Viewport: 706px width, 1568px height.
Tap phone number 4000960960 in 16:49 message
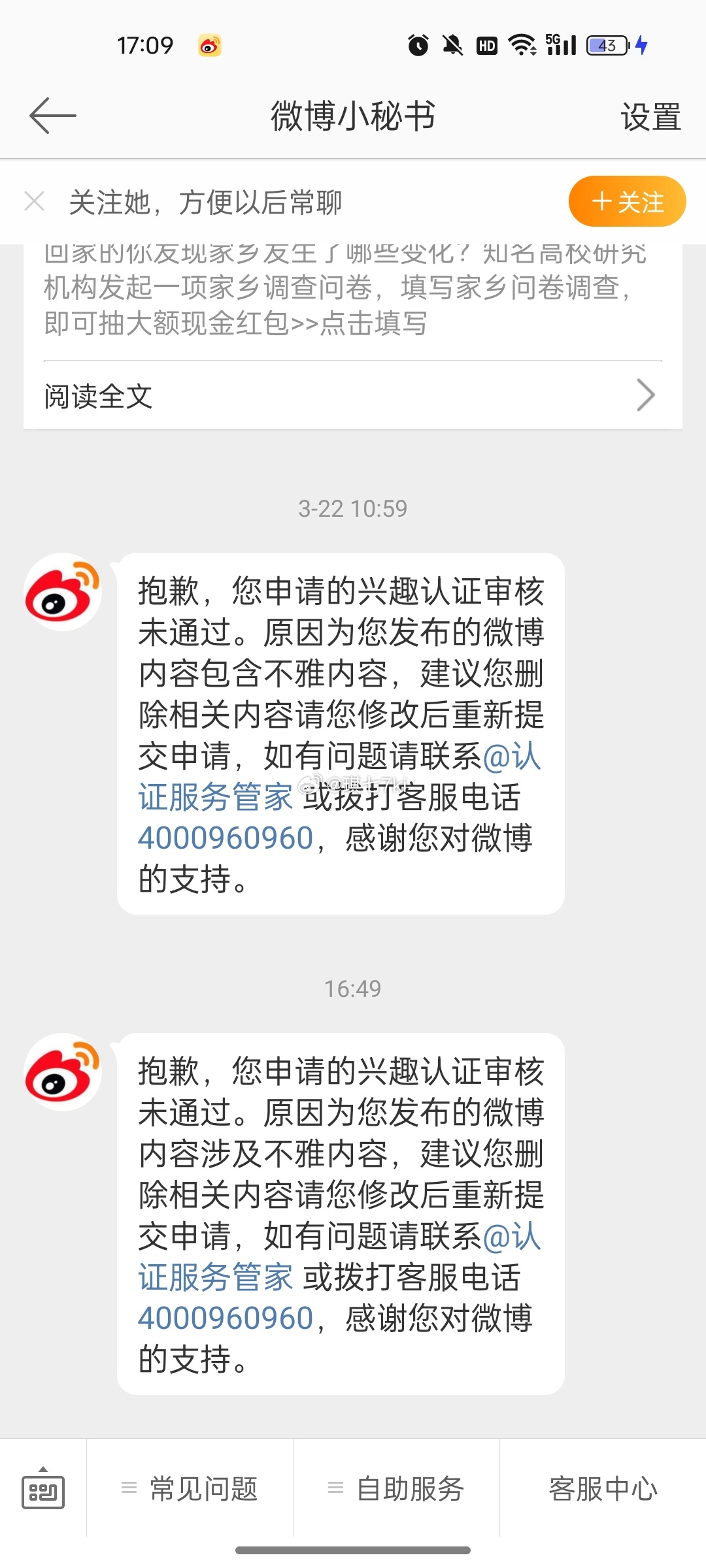point(226,1318)
